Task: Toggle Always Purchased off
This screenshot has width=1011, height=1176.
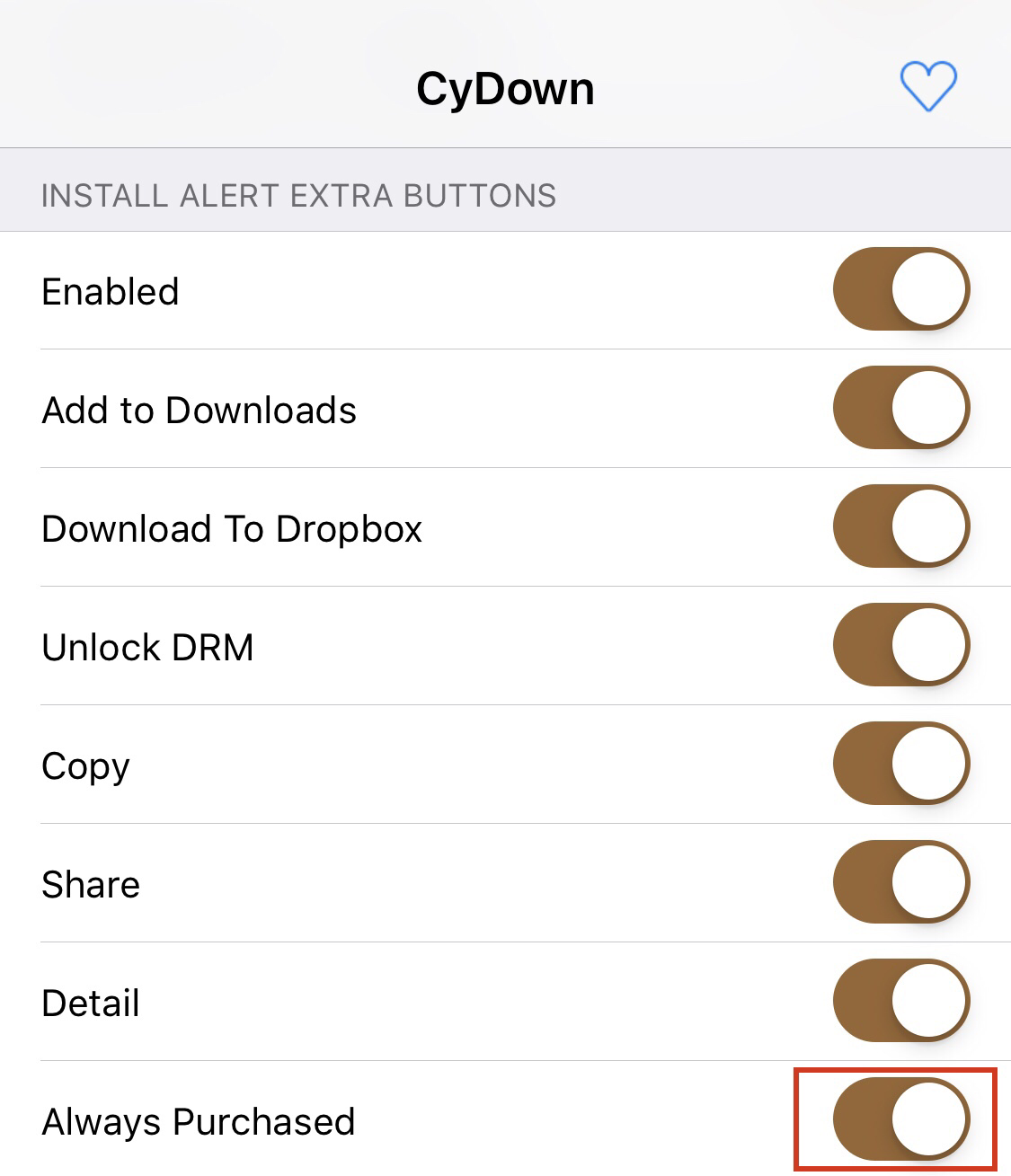Action: [x=901, y=1119]
